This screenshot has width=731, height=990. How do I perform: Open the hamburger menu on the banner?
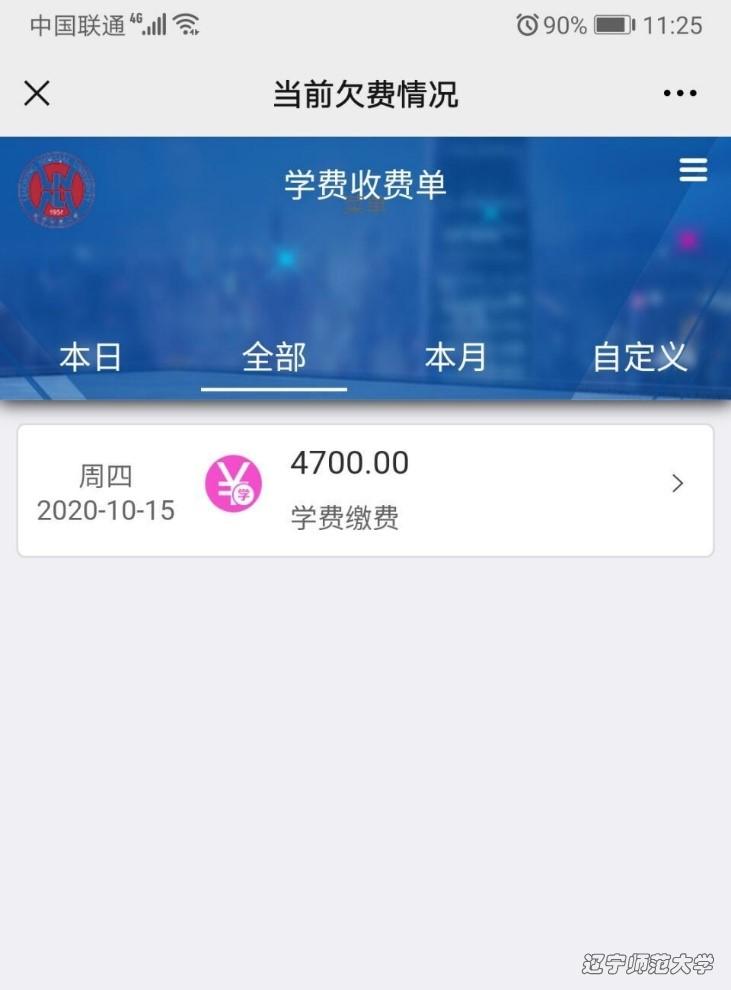(x=693, y=170)
